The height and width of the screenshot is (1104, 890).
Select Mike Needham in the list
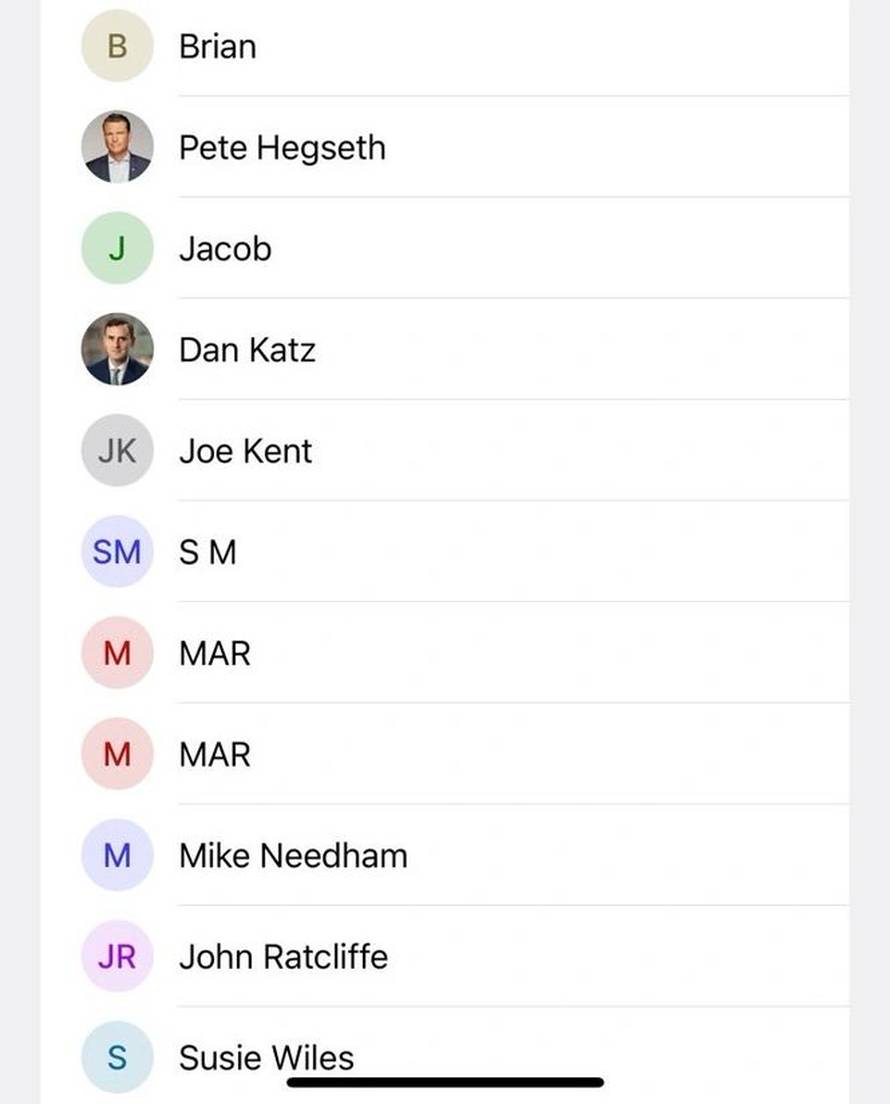[x=293, y=856]
